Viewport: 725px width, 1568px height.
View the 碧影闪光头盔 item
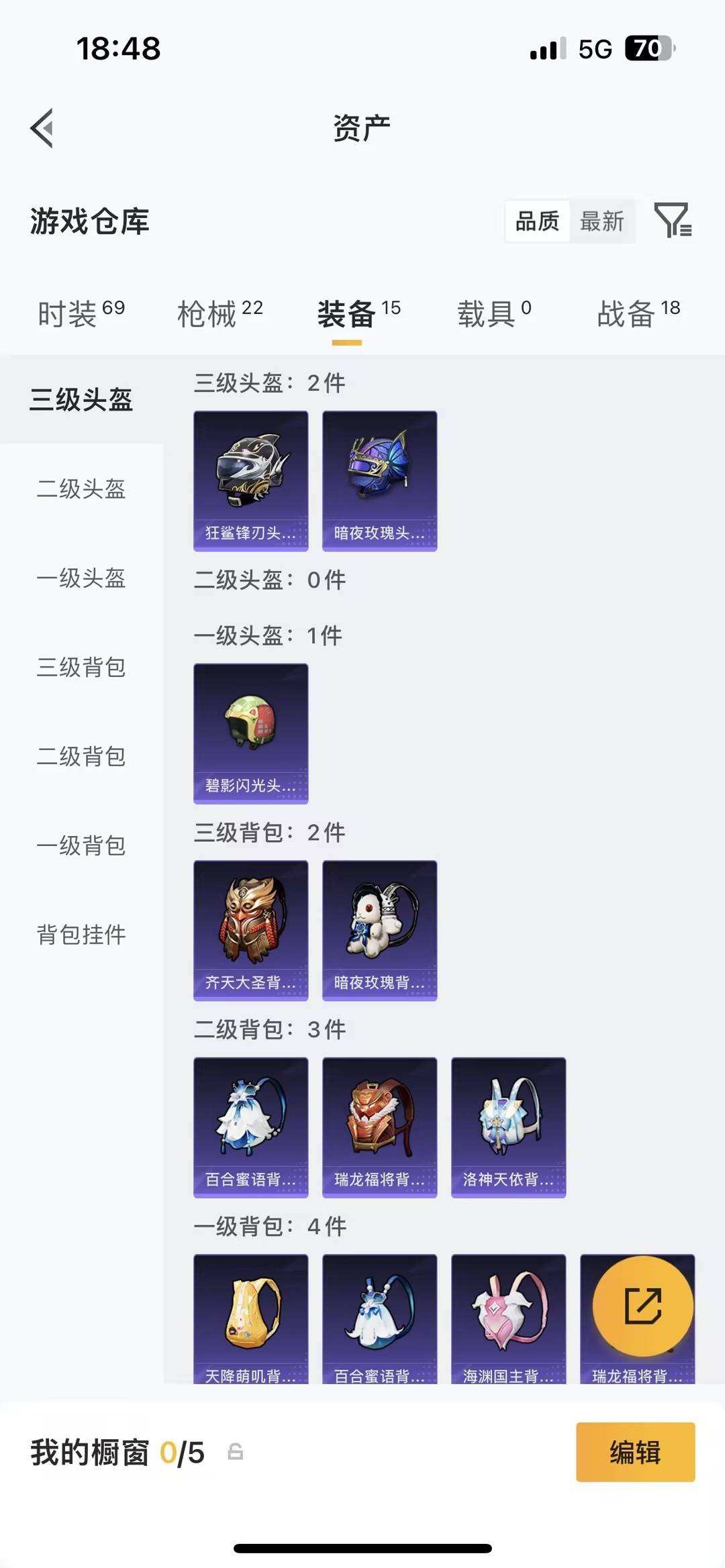(251, 733)
